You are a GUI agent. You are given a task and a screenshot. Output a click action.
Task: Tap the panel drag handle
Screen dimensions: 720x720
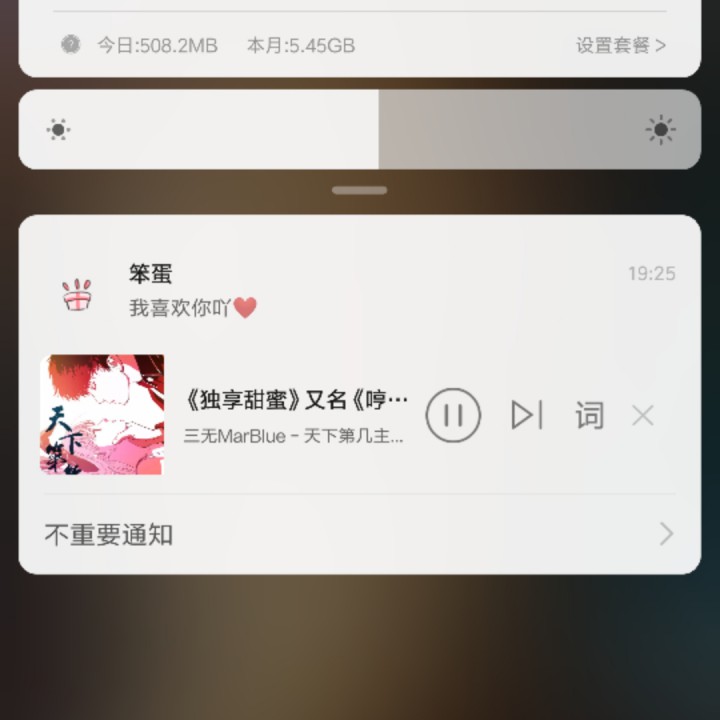[x=359, y=190]
